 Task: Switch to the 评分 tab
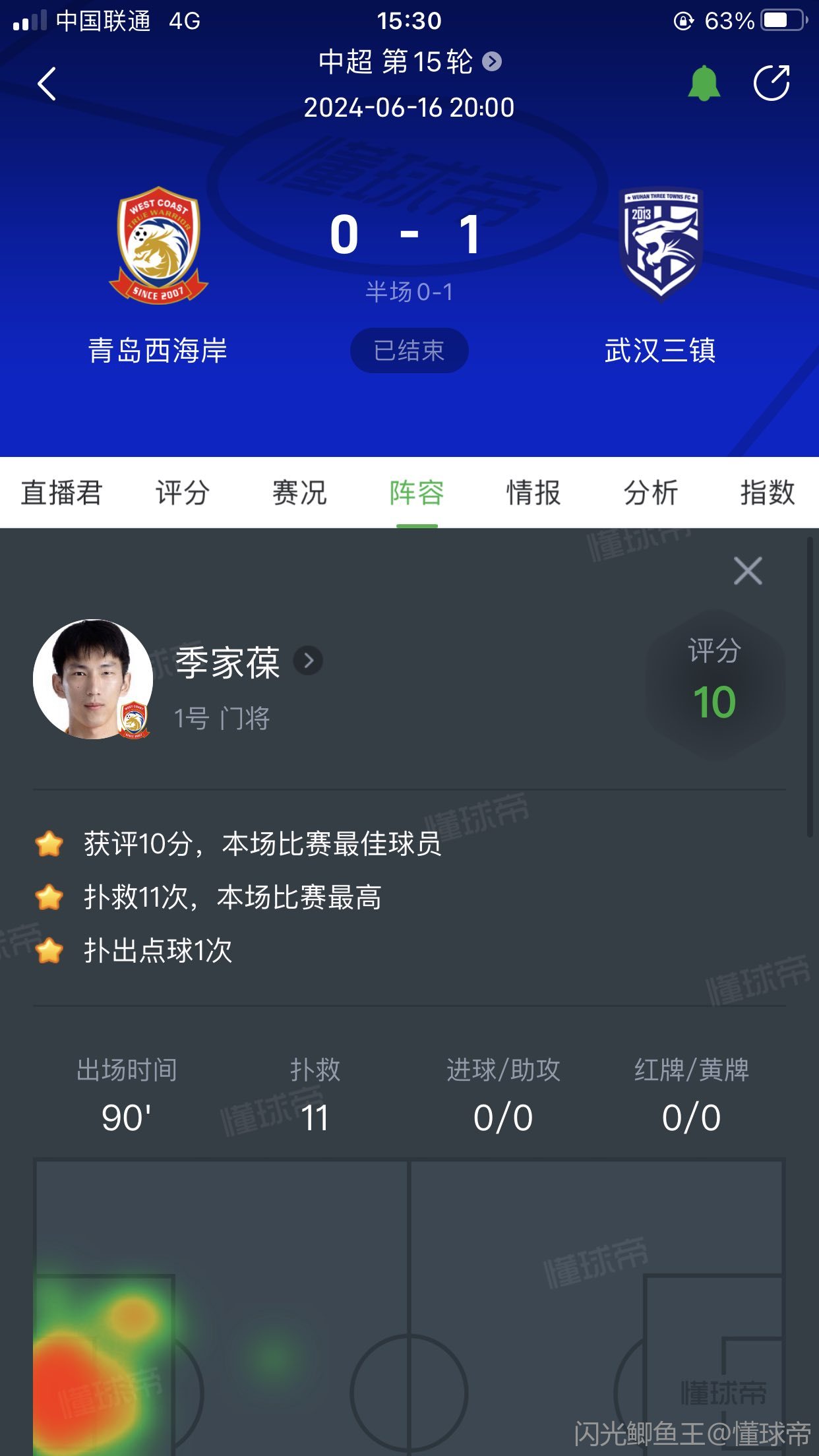(x=183, y=493)
